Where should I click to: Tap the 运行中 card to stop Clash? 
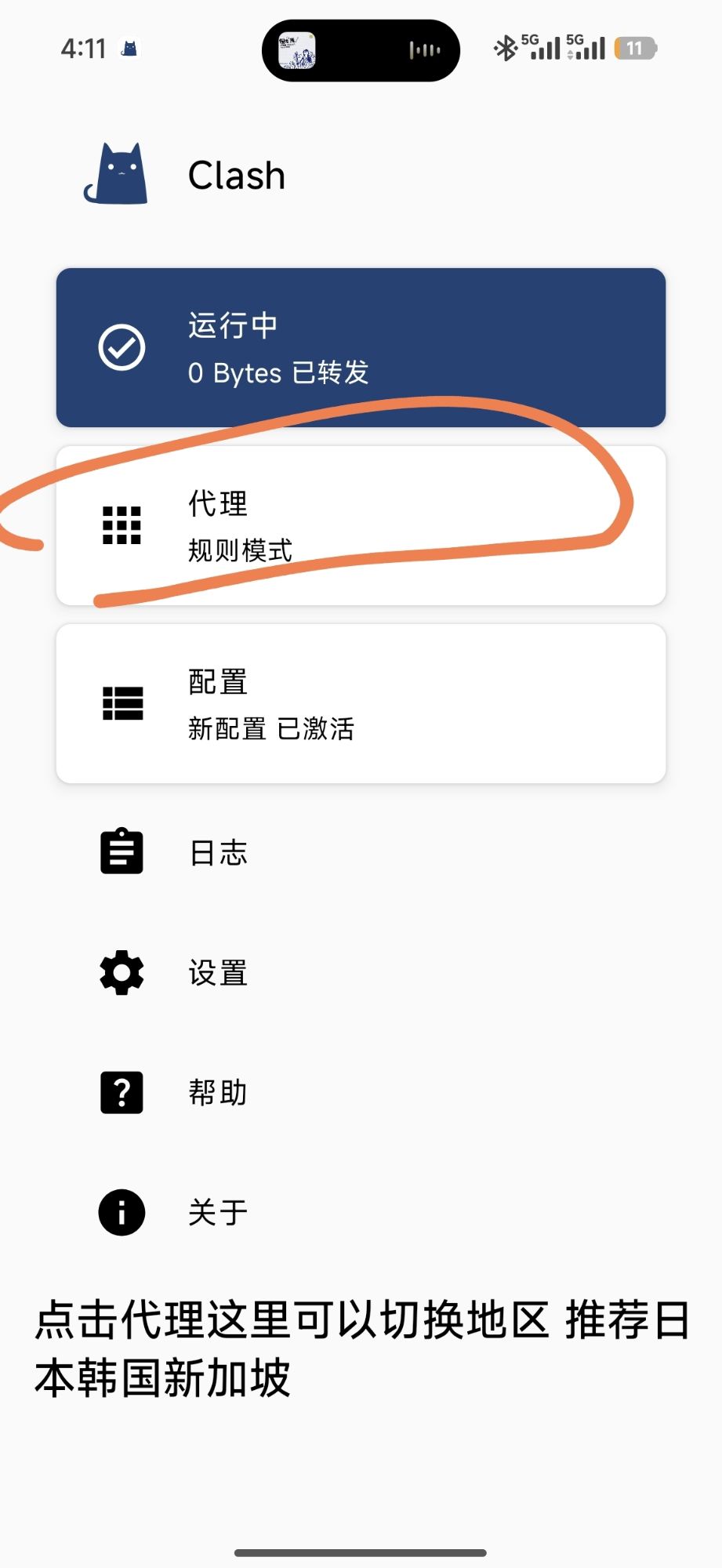(361, 347)
